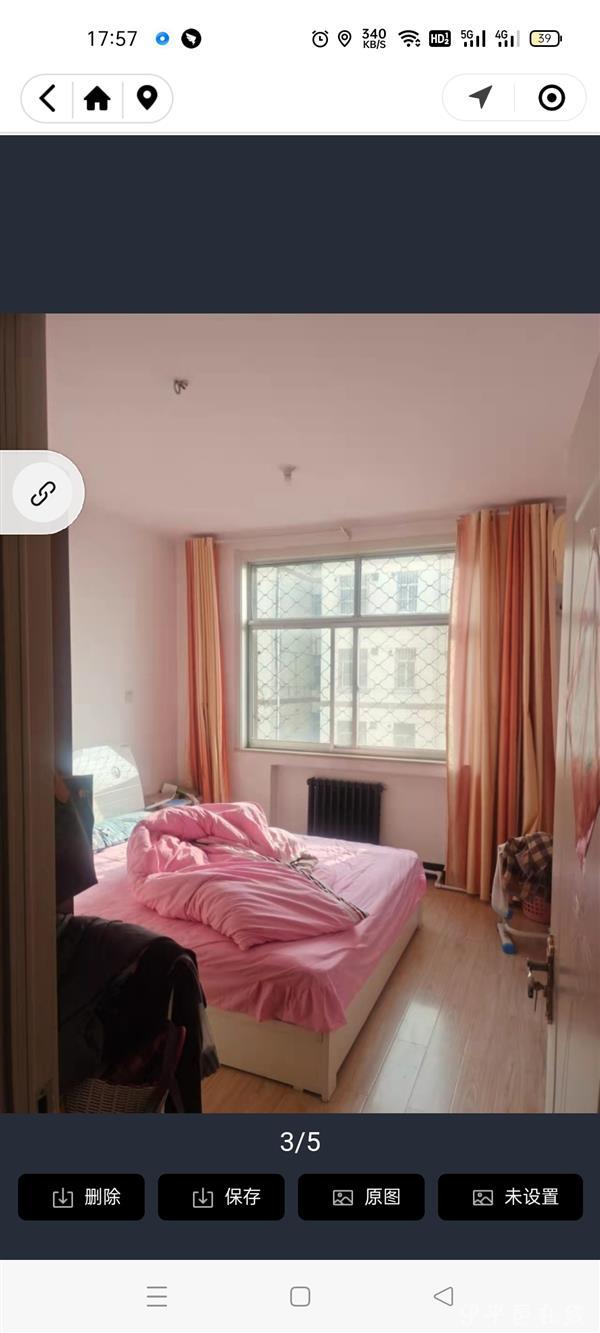
Task: Open the navigation arrow icon
Action: tap(481, 97)
